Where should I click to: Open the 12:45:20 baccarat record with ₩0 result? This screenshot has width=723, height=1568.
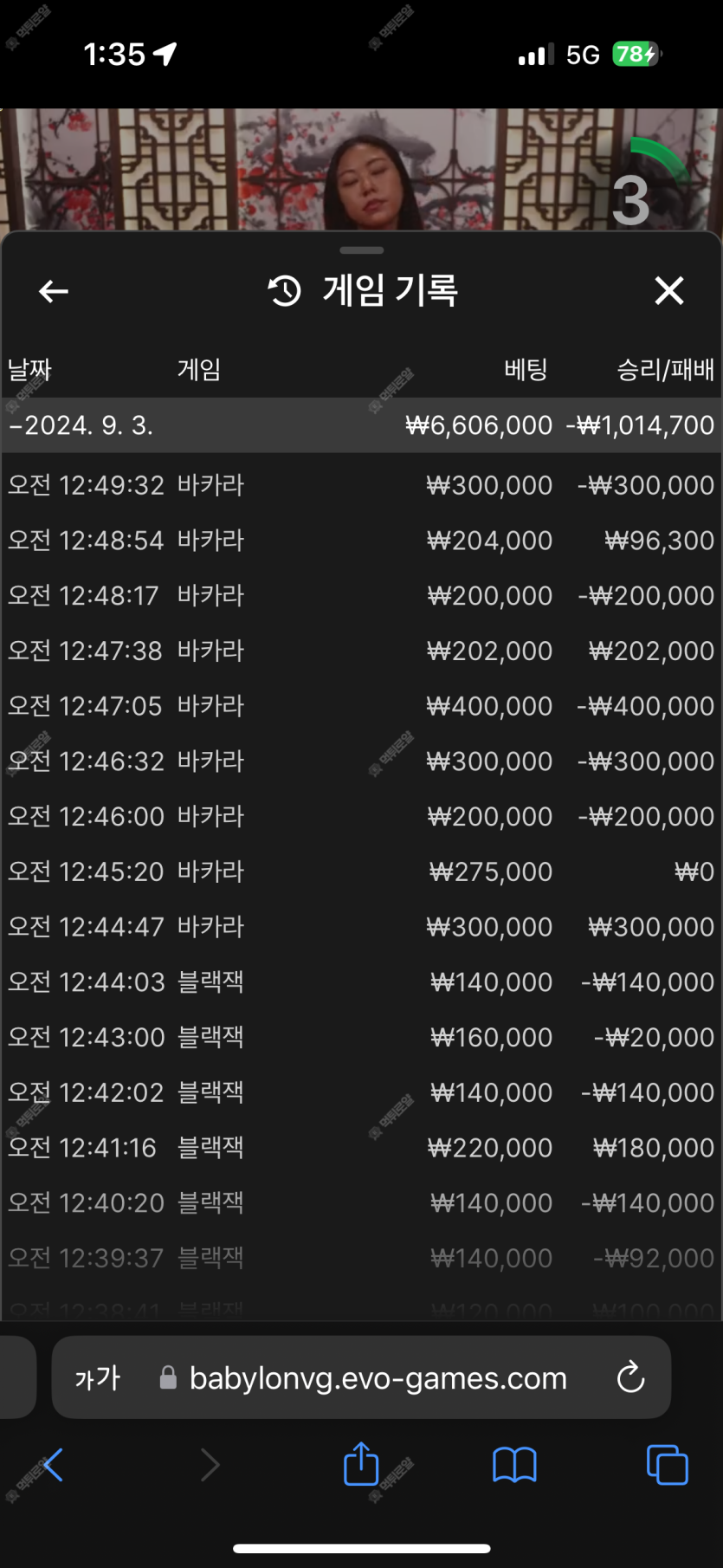362,871
